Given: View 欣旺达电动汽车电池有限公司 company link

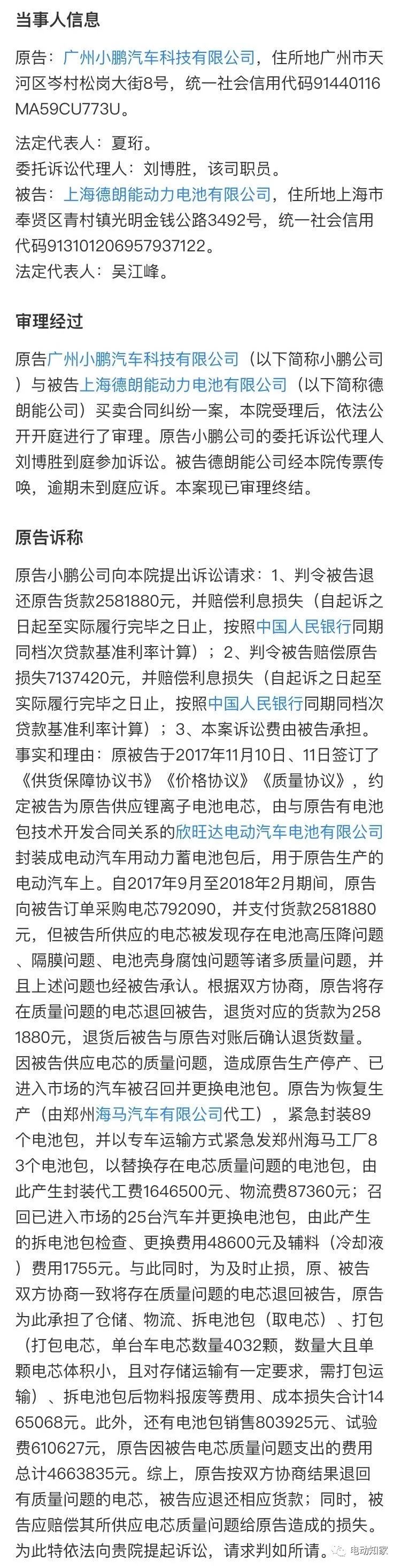Looking at the screenshot, I should [x=279, y=832].
